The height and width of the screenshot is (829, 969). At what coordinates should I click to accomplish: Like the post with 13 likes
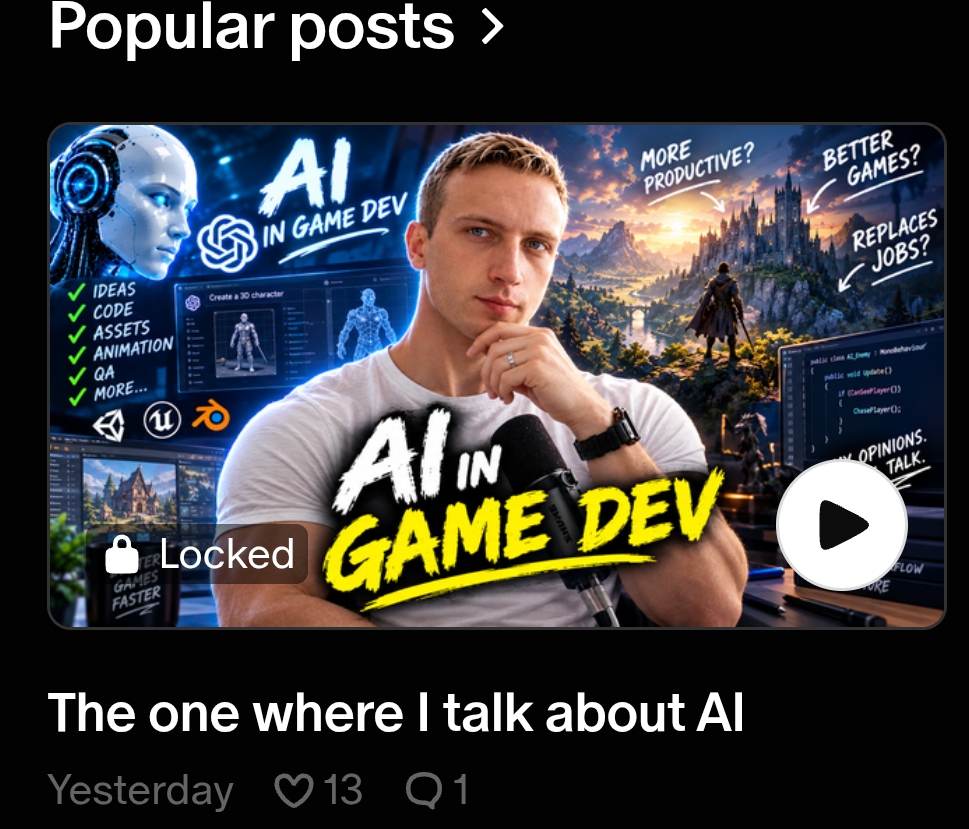(294, 790)
